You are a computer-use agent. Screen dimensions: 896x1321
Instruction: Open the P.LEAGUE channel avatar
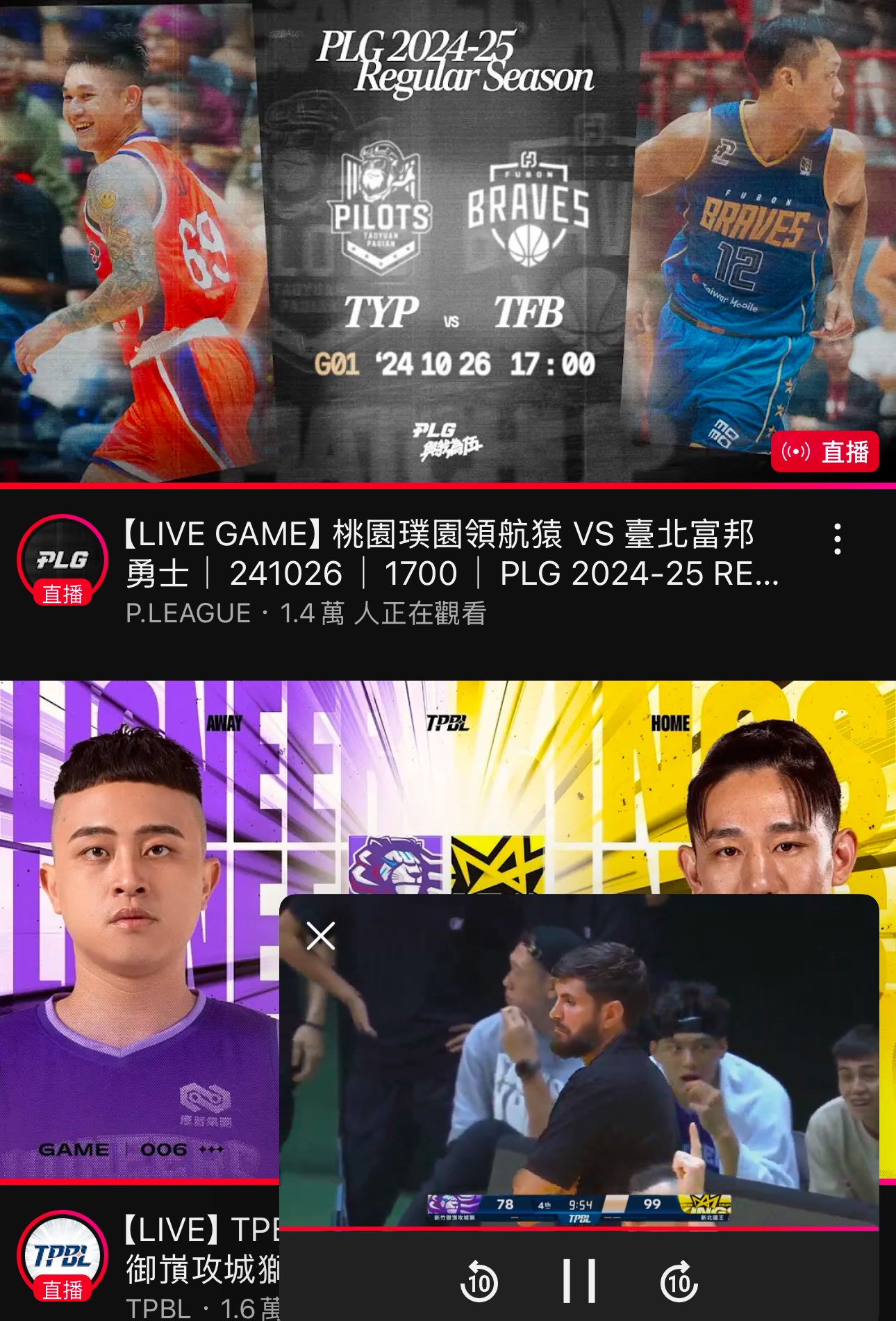coord(63,560)
